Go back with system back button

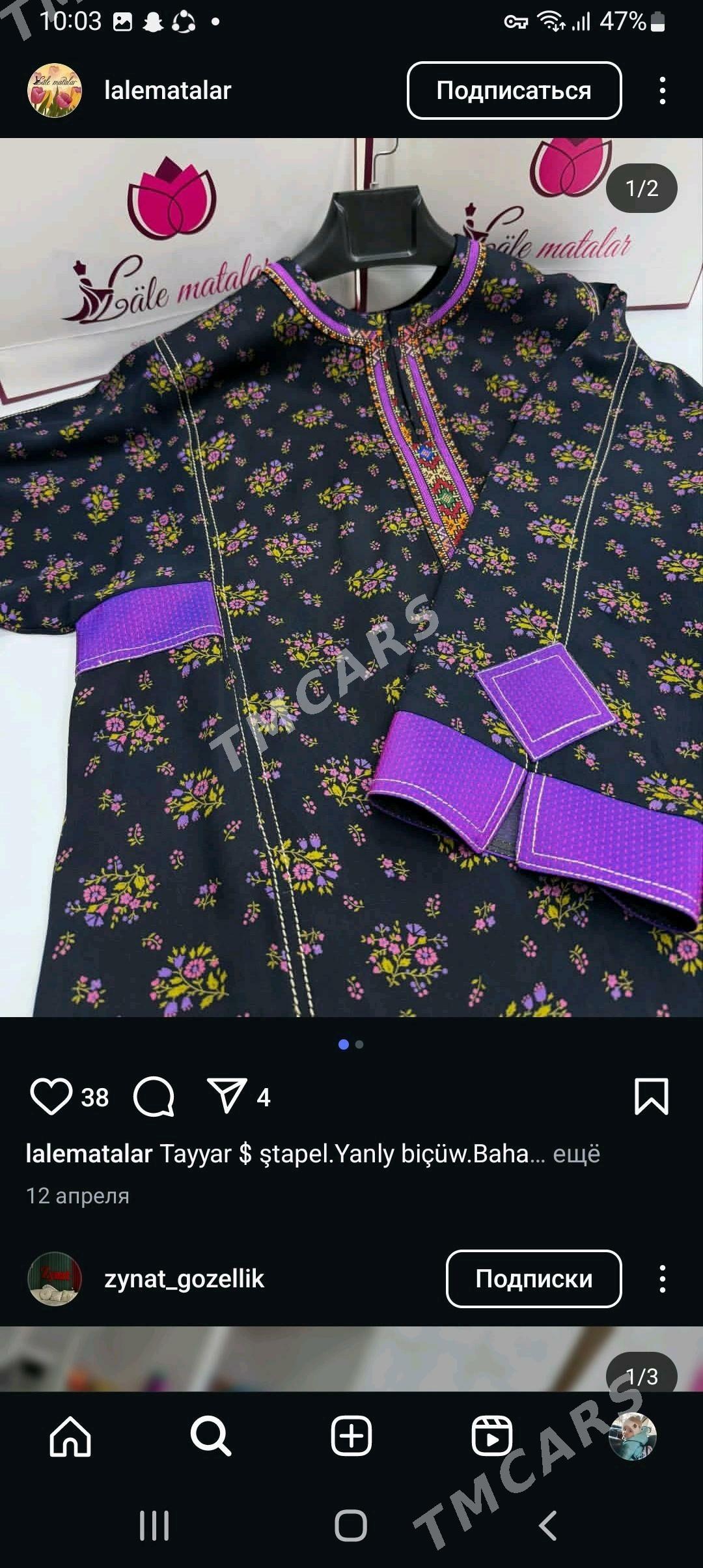[548, 1526]
